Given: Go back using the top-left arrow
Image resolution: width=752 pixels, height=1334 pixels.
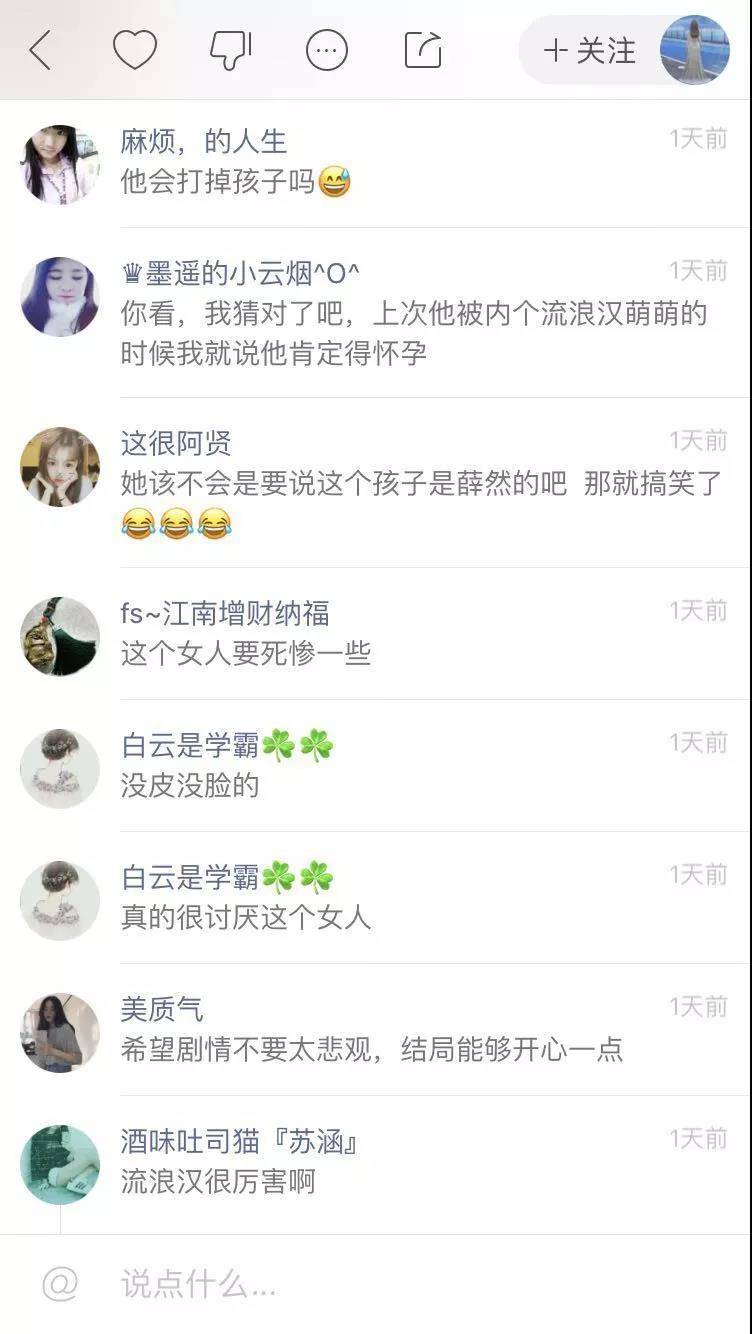Looking at the screenshot, I should (x=40, y=50).
